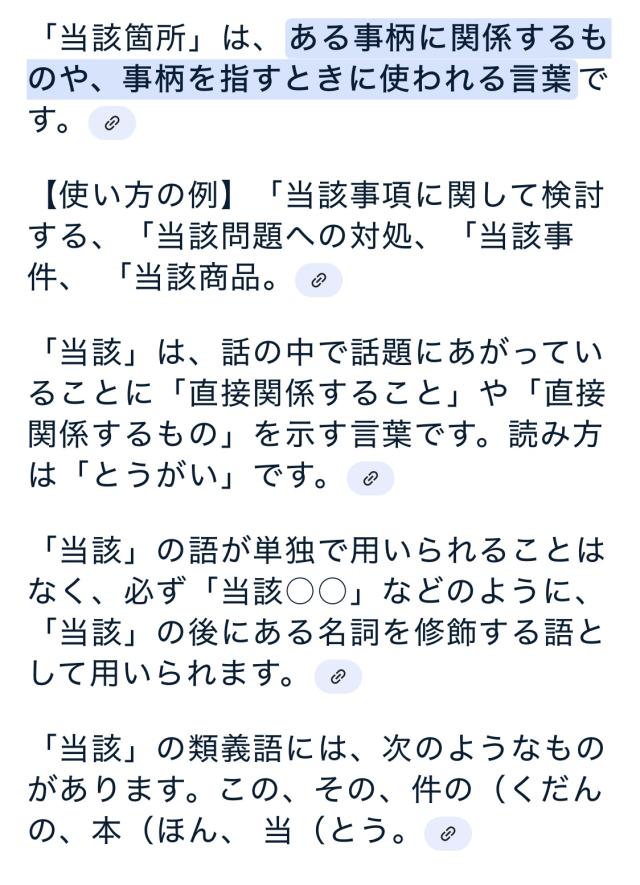Open the link chip after 当(とう synonyms

tap(446, 832)
